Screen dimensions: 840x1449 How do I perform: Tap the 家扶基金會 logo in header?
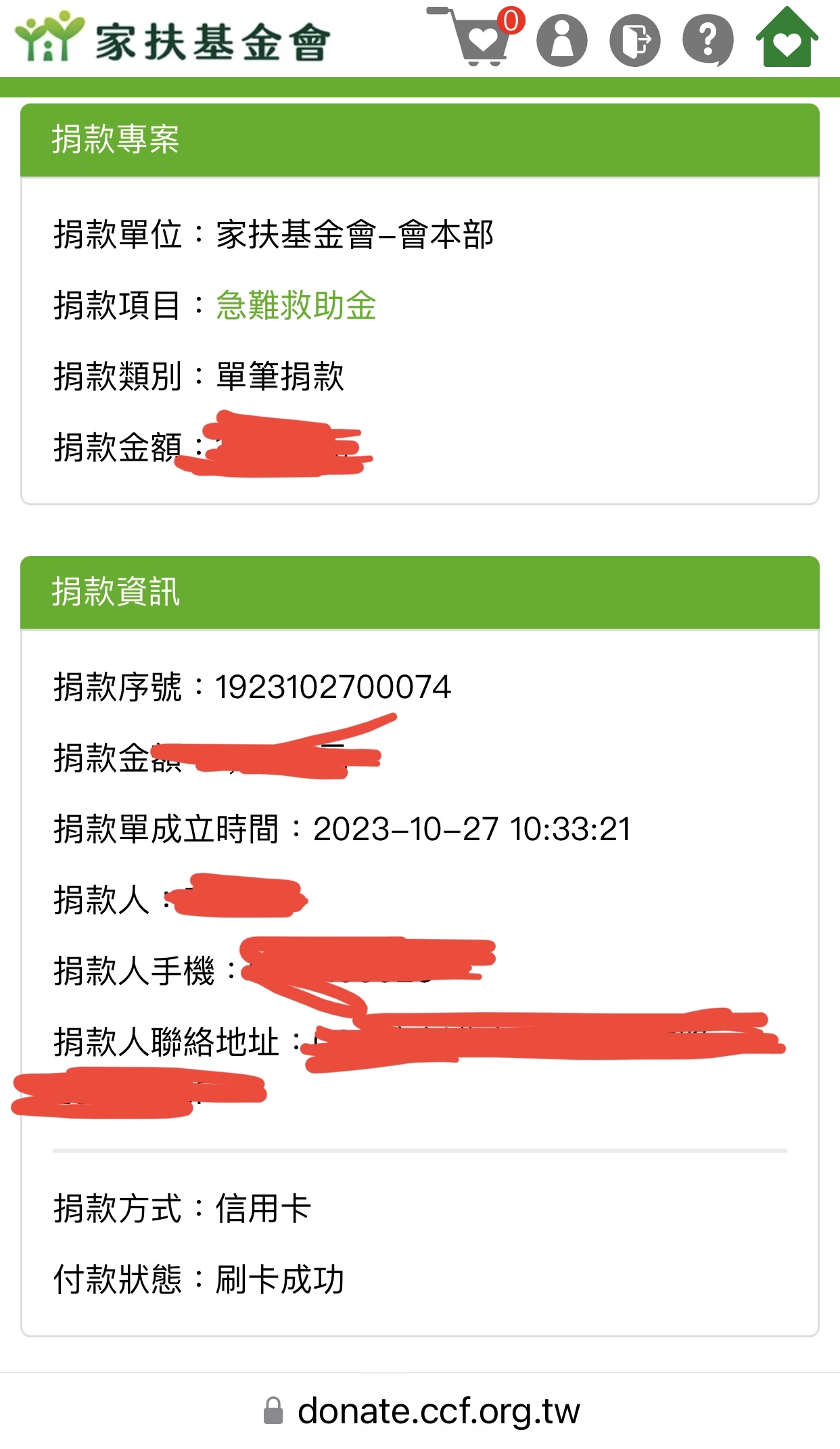pos(172,38)
